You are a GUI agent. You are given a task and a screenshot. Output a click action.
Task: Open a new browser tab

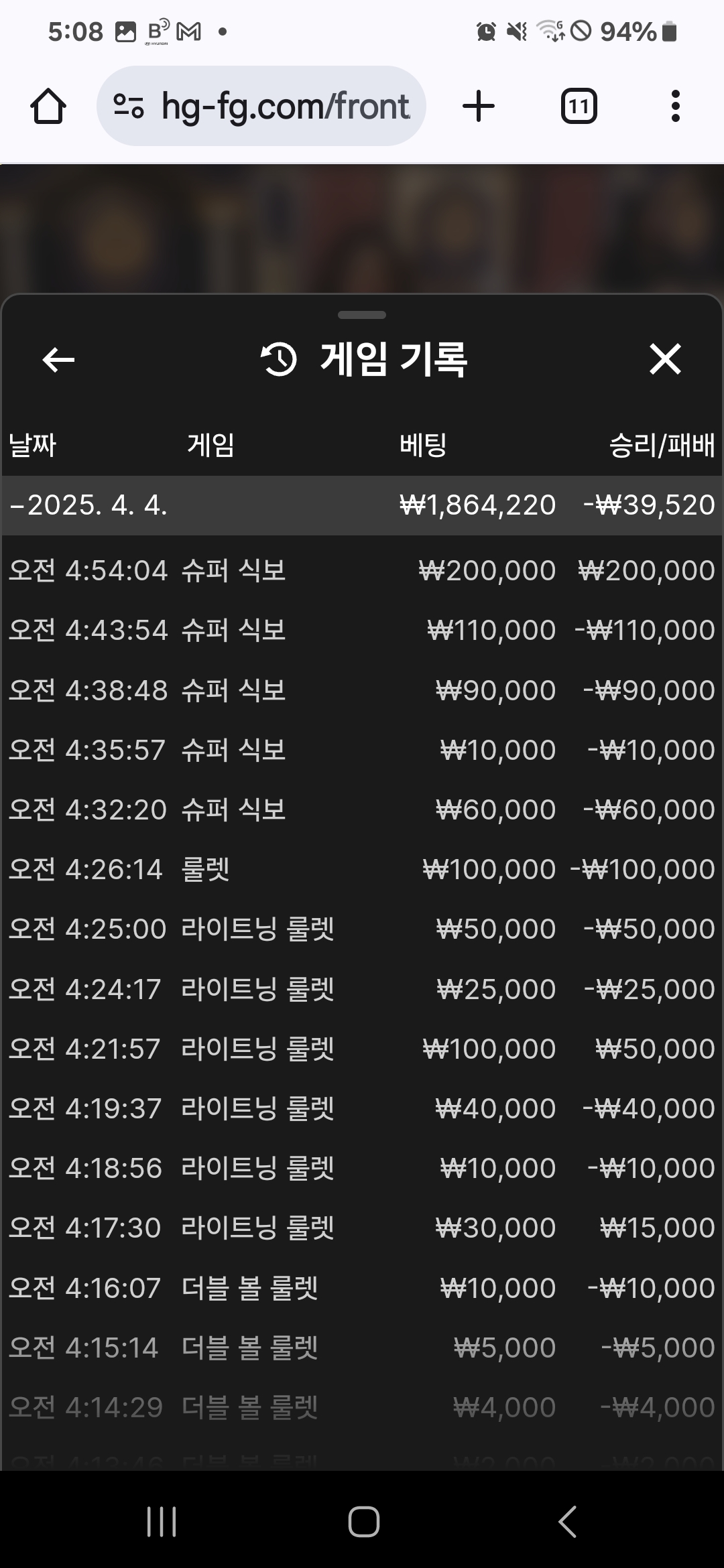[x=479, y=107]
